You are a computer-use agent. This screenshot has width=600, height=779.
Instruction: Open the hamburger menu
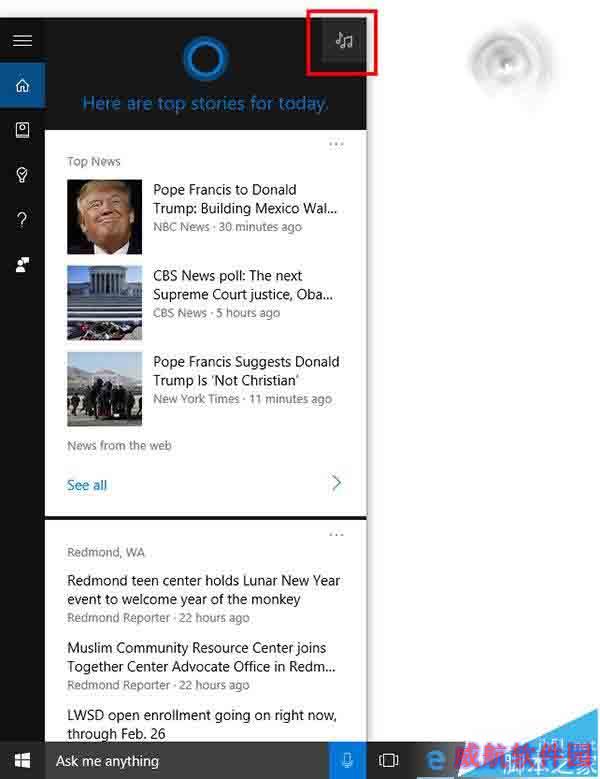22,41
